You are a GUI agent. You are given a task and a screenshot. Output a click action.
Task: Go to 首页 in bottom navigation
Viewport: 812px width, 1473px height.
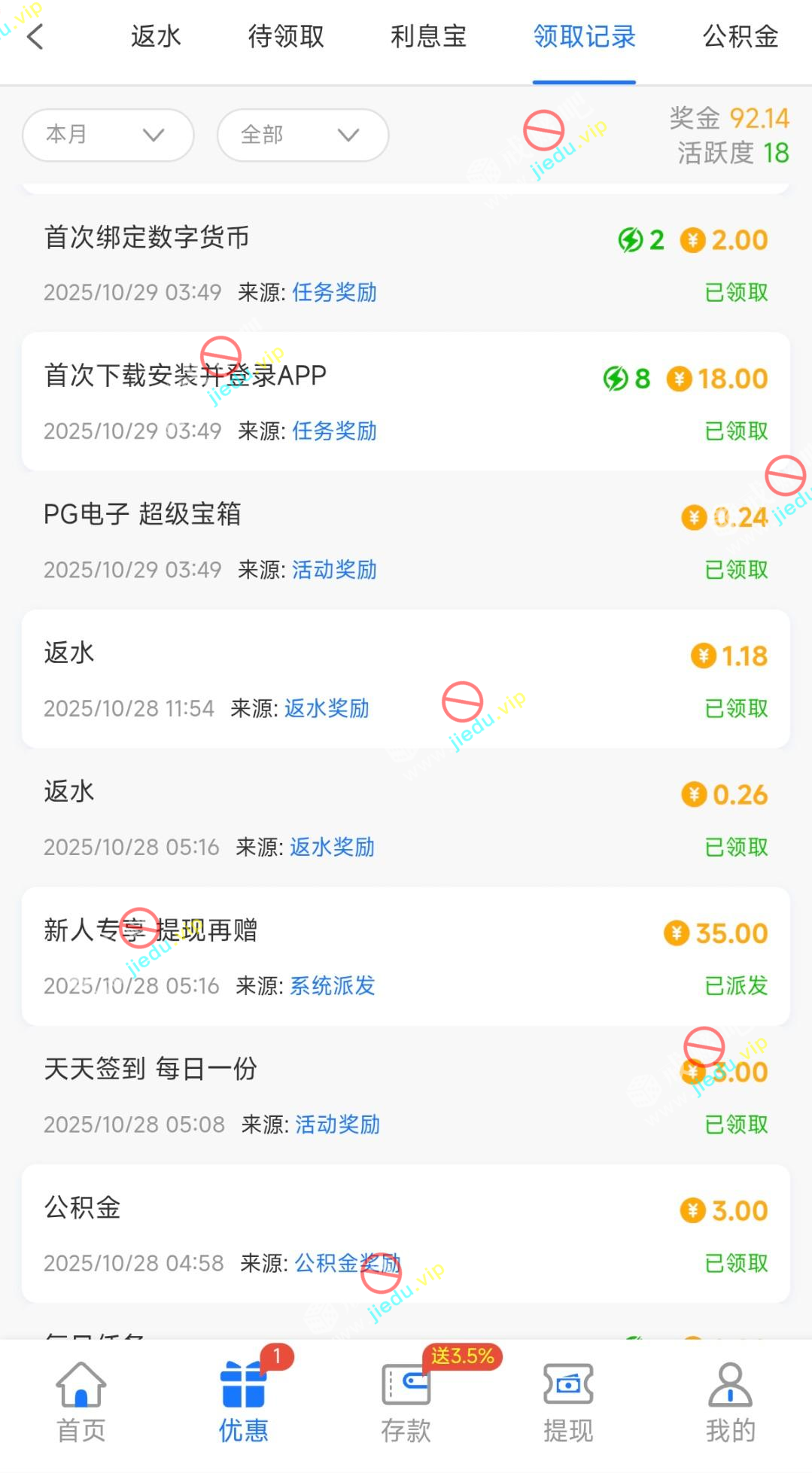click(x=81, y=1401)
